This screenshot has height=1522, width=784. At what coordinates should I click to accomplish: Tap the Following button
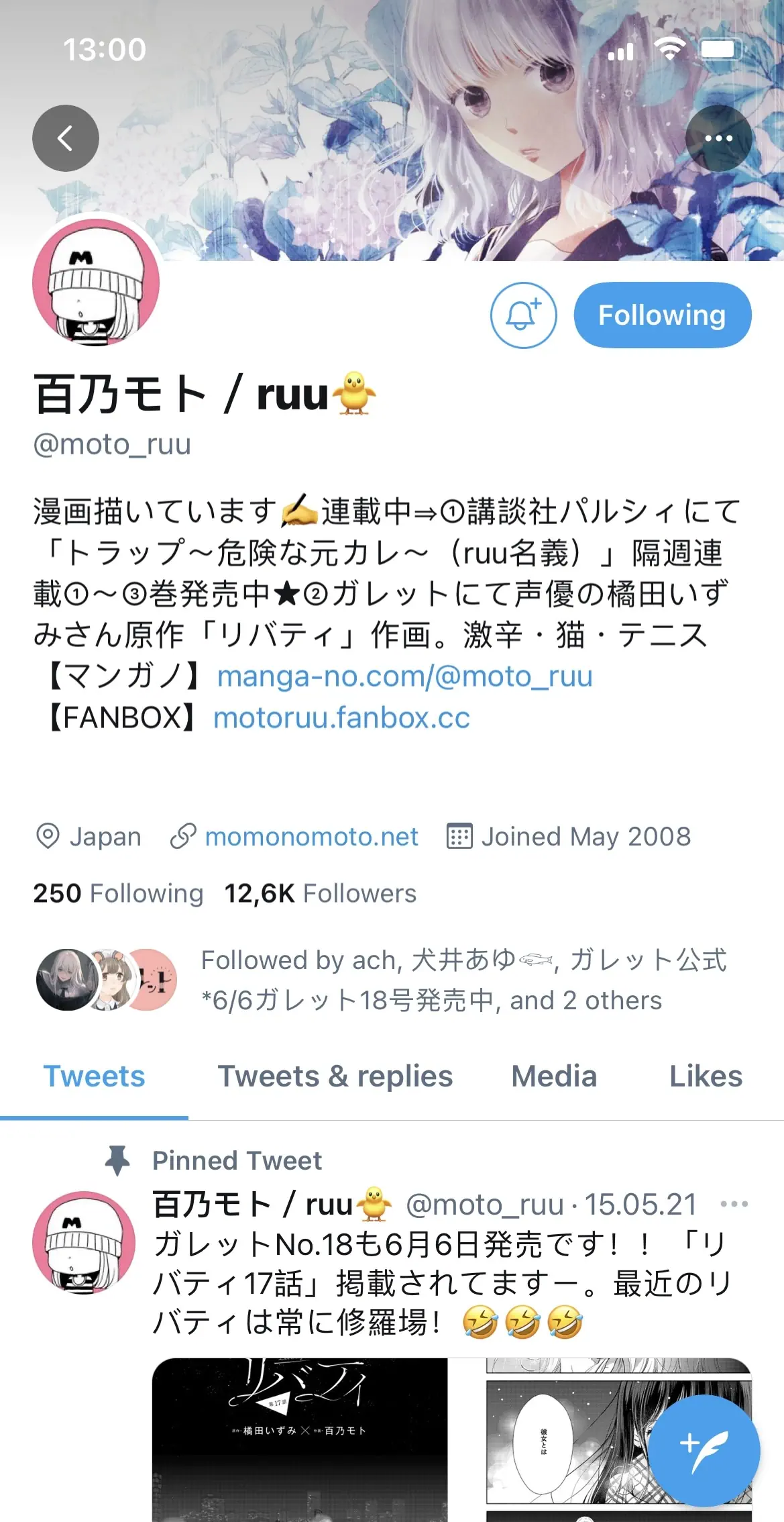coord(662,315)
